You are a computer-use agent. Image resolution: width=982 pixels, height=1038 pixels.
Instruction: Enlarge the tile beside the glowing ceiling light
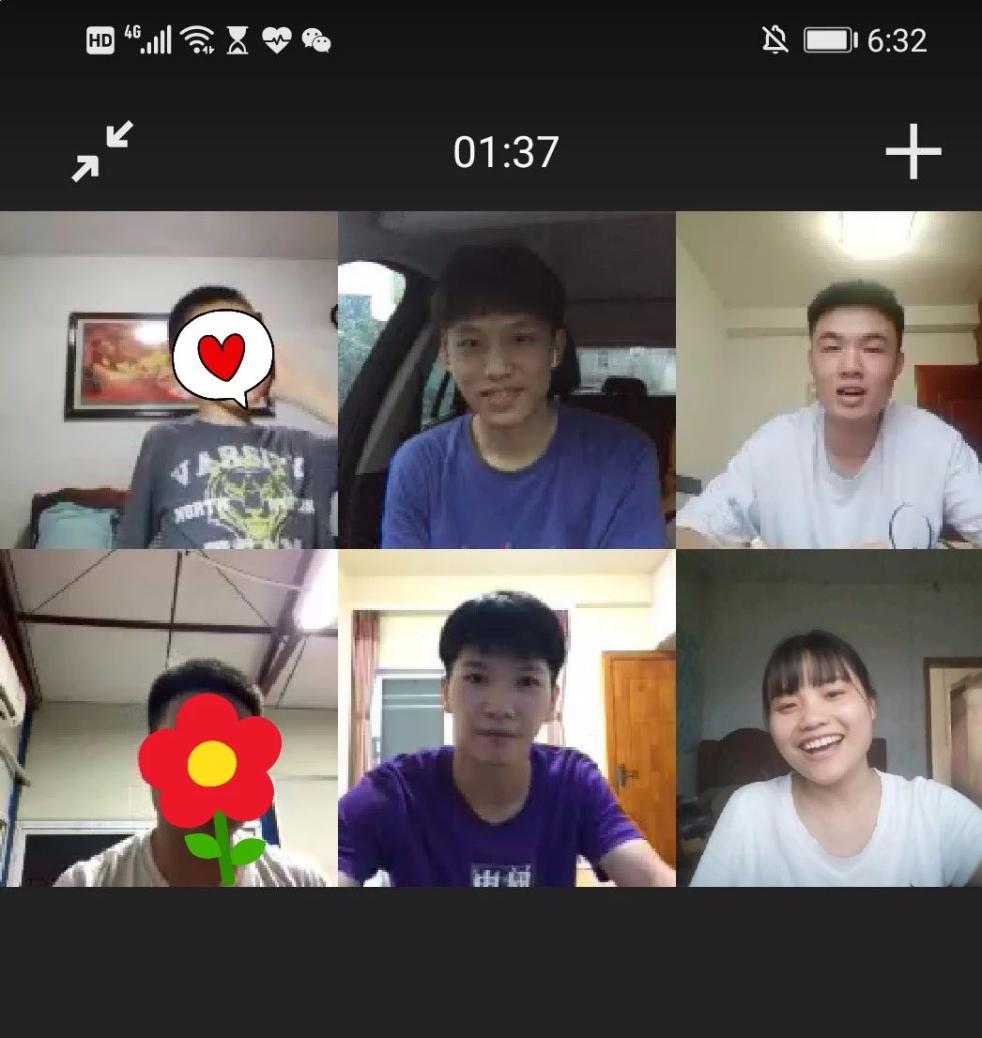click(x=829, y=380)
